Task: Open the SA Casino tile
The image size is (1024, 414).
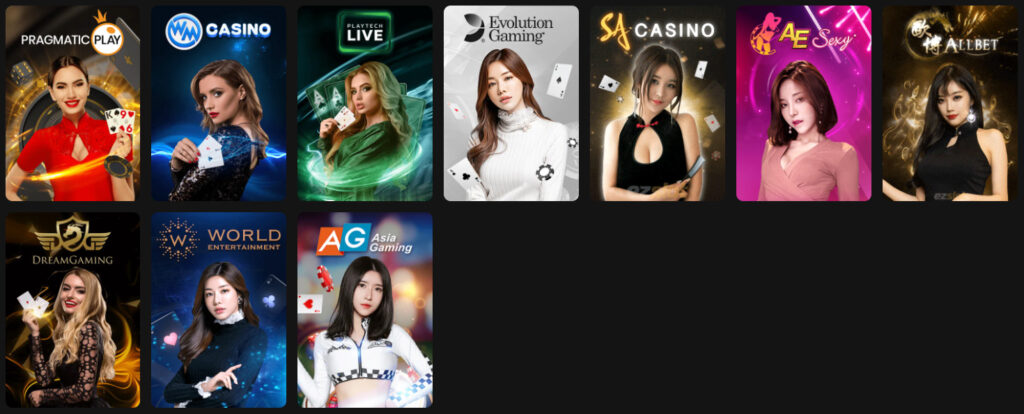Action: point(657,104)
